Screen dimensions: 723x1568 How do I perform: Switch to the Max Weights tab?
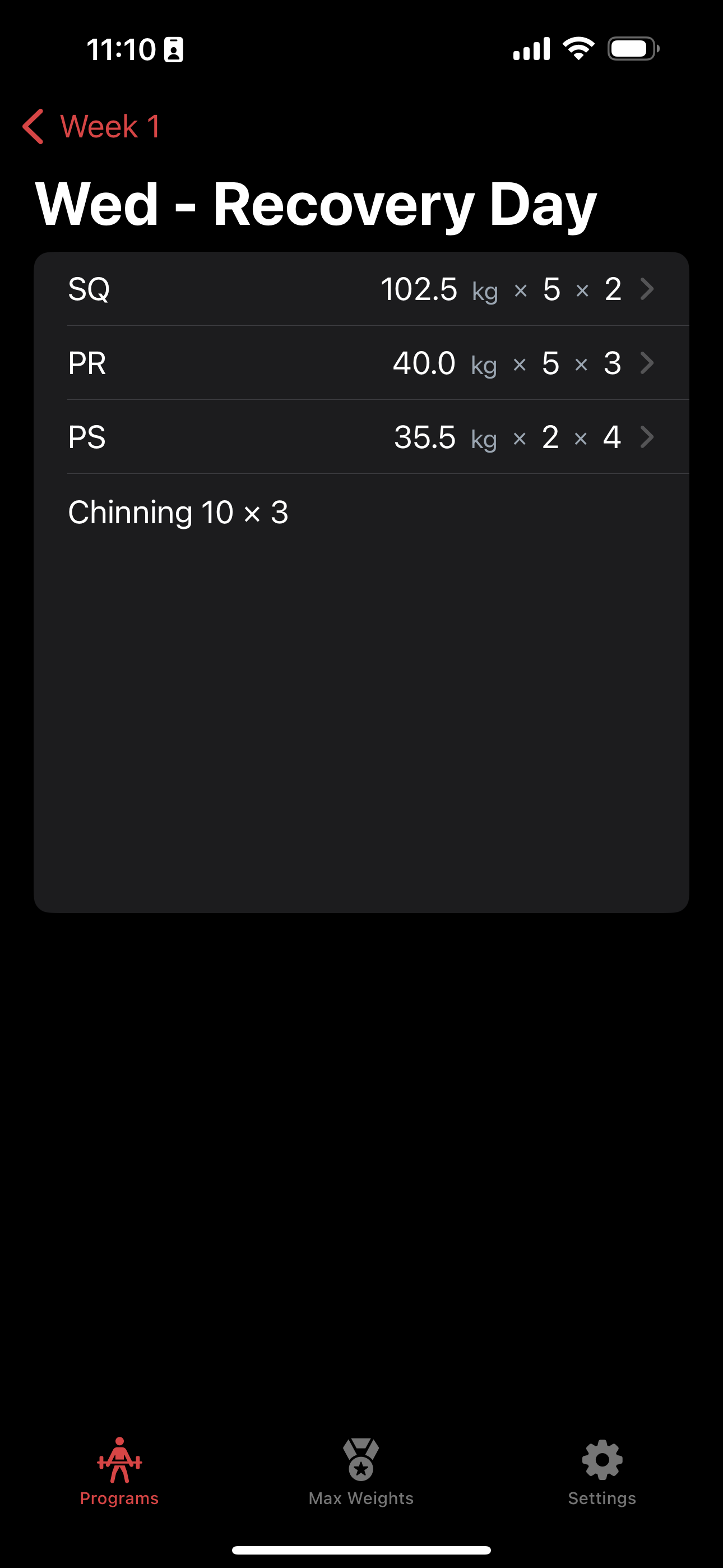click(x=361, y=1472)
